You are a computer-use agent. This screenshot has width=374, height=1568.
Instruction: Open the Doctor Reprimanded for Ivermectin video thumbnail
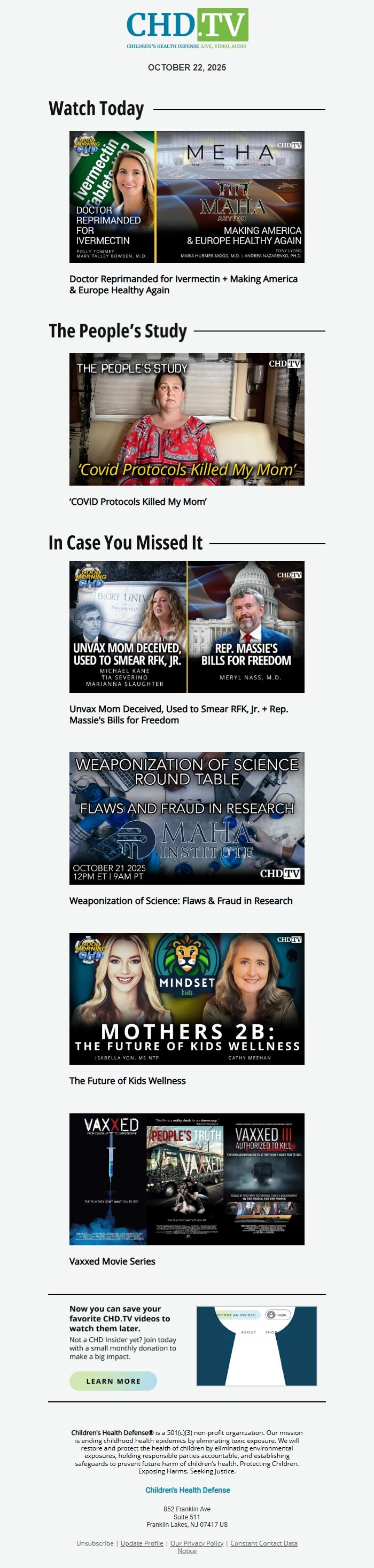pos(186,197)
